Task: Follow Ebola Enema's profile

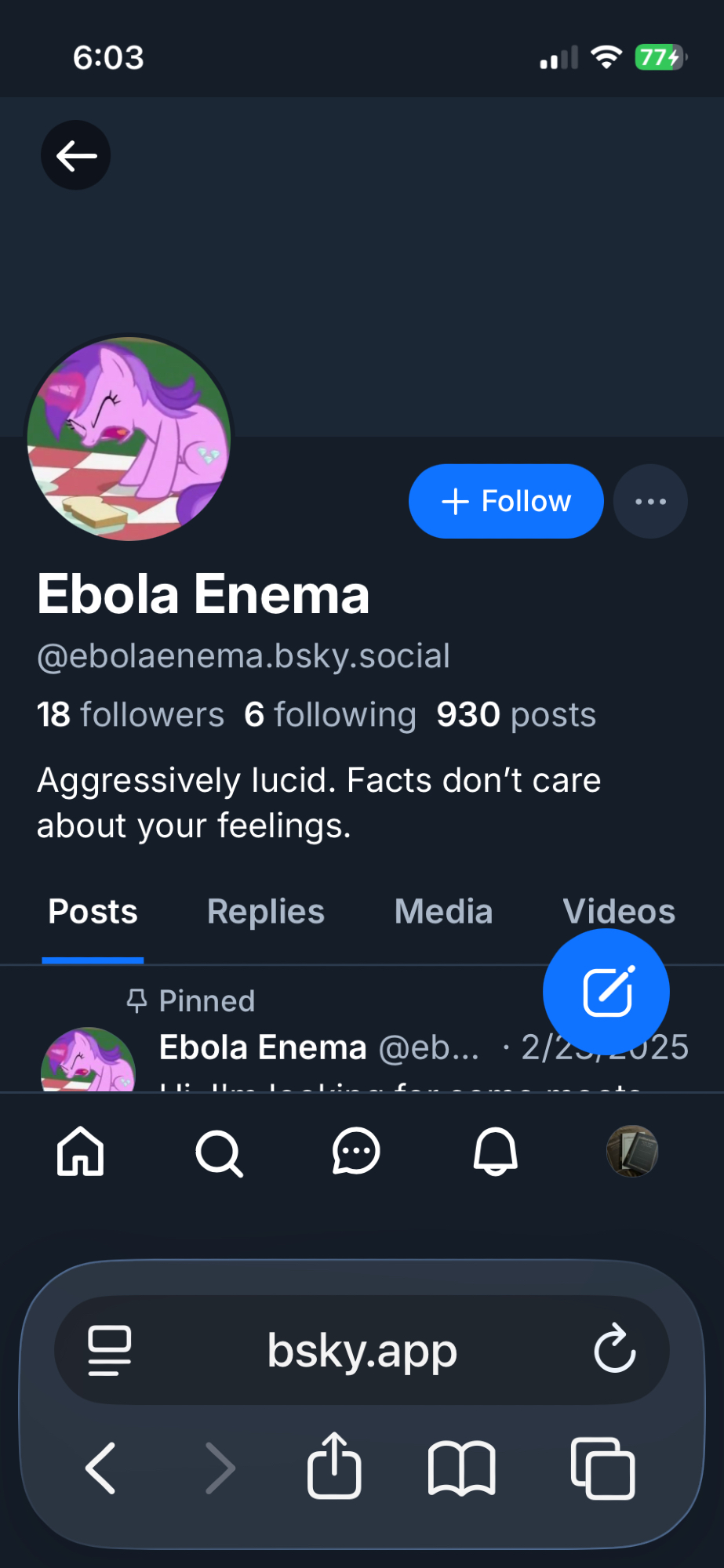Action: coord(506,501)
